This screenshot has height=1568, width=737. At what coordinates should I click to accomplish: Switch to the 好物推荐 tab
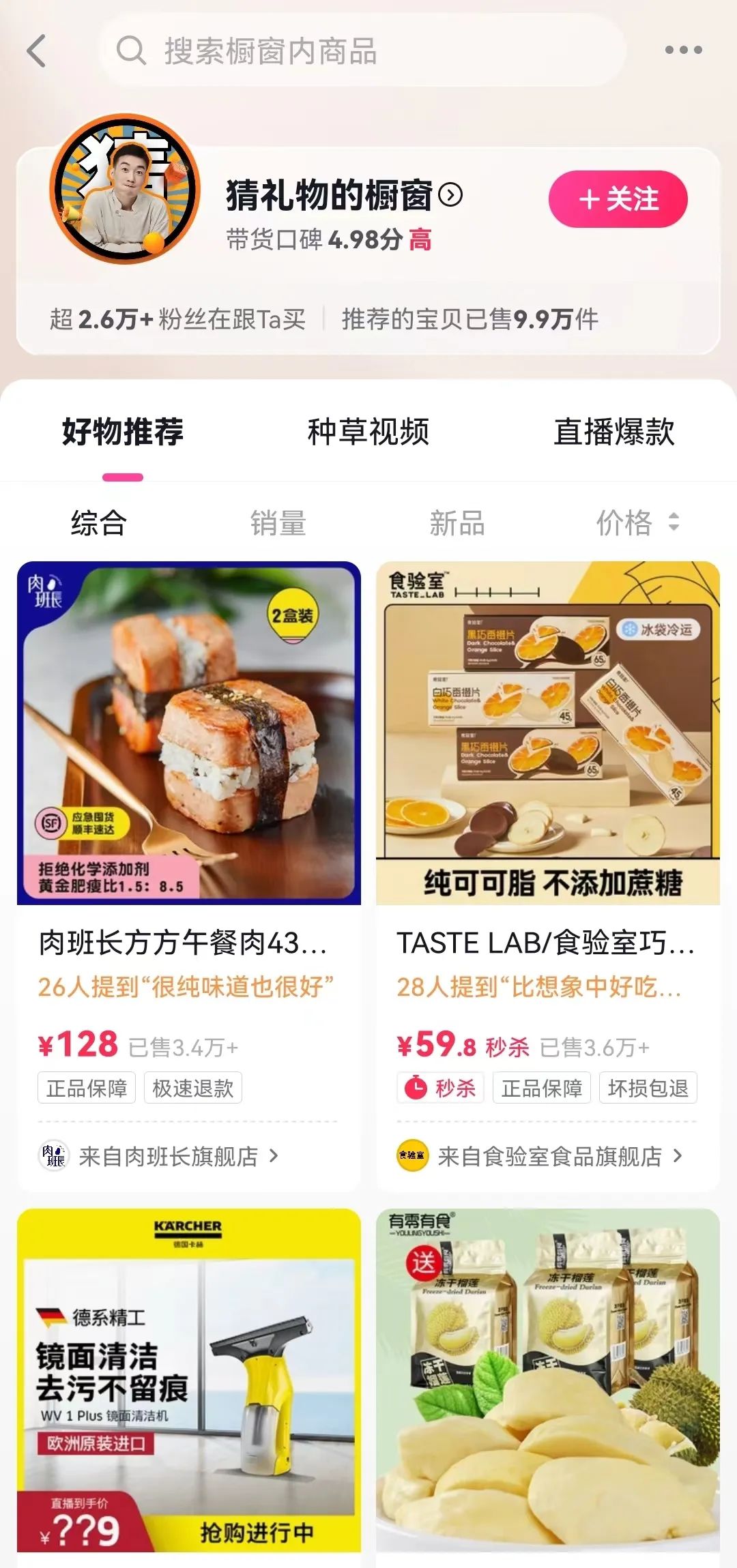pyautogui.click(x=123, y=432)
